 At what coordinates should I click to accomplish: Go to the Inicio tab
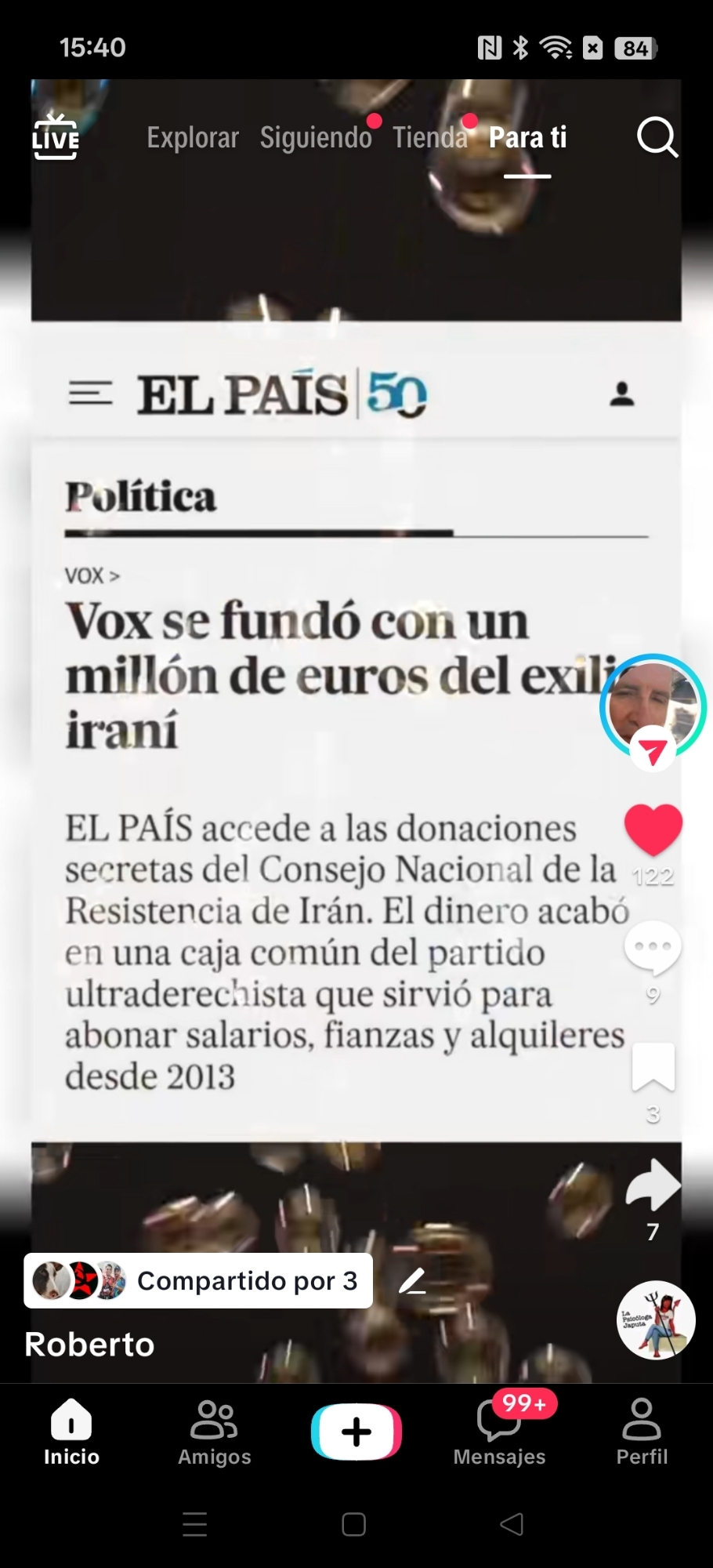(71, 1432)
